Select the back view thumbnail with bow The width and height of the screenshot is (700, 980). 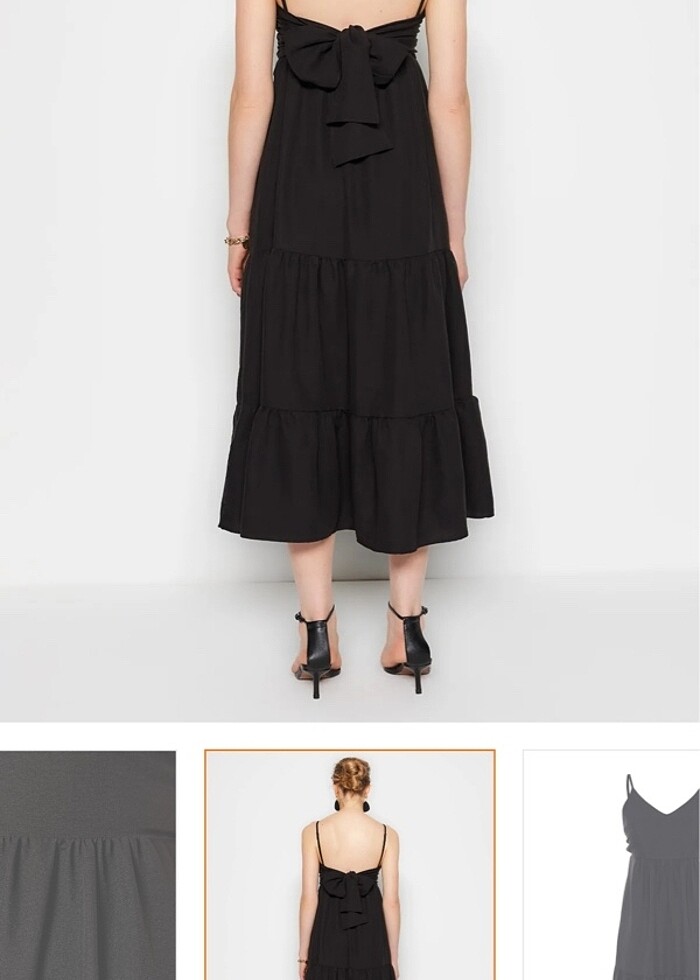click(350, 865)
